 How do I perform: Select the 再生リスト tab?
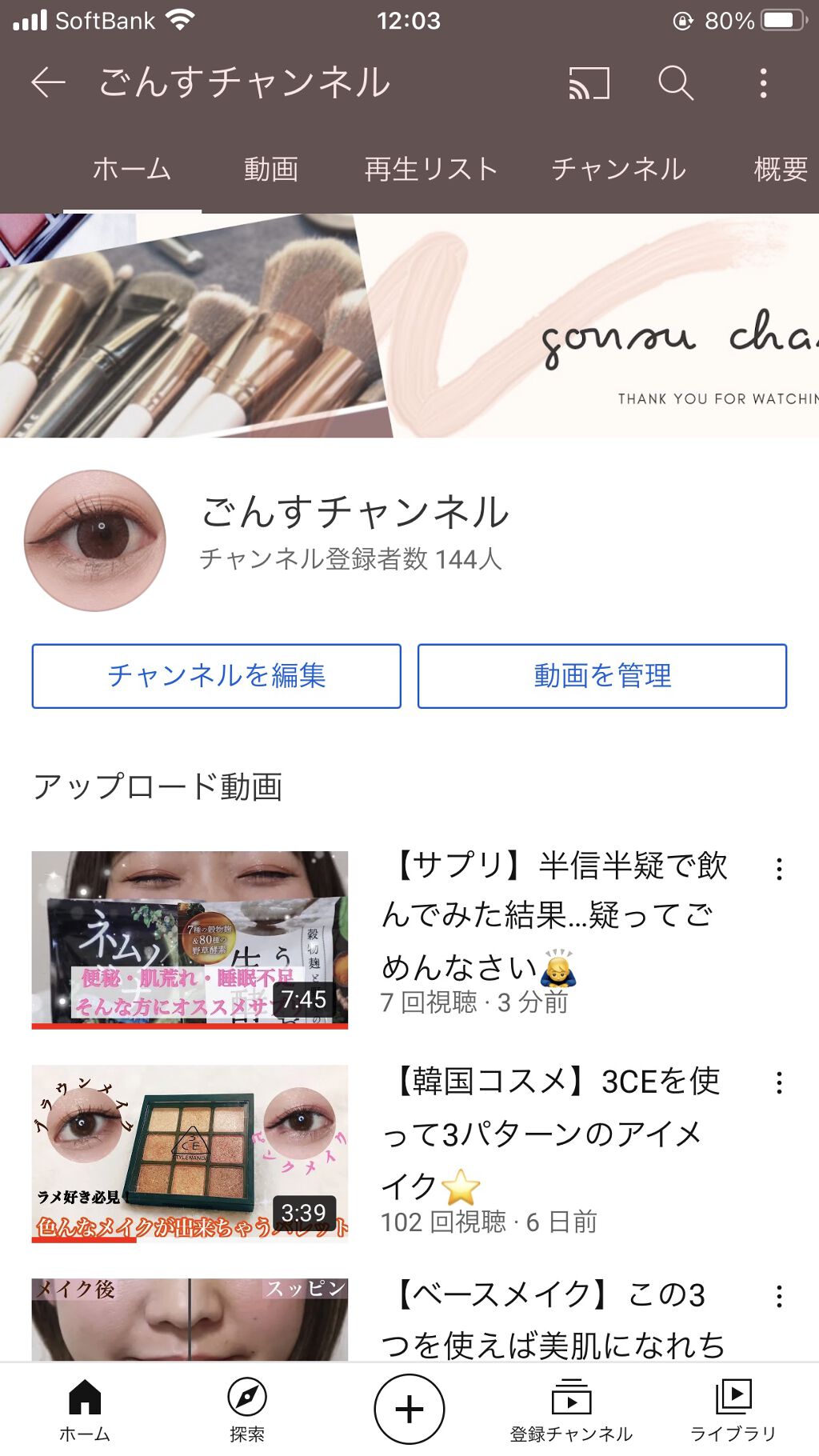[x=431, y=170]
